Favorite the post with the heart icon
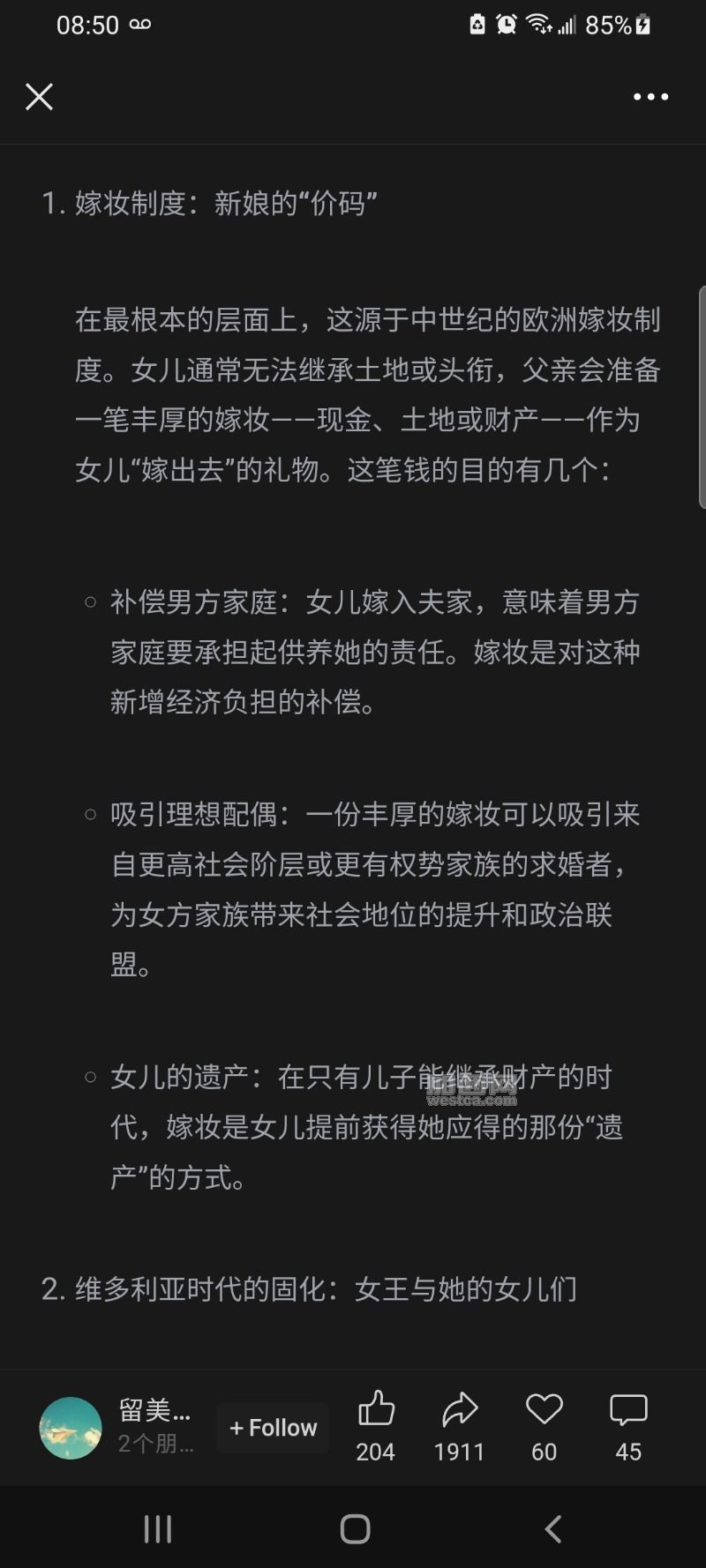706x1568 pixels. (544, 1410)
